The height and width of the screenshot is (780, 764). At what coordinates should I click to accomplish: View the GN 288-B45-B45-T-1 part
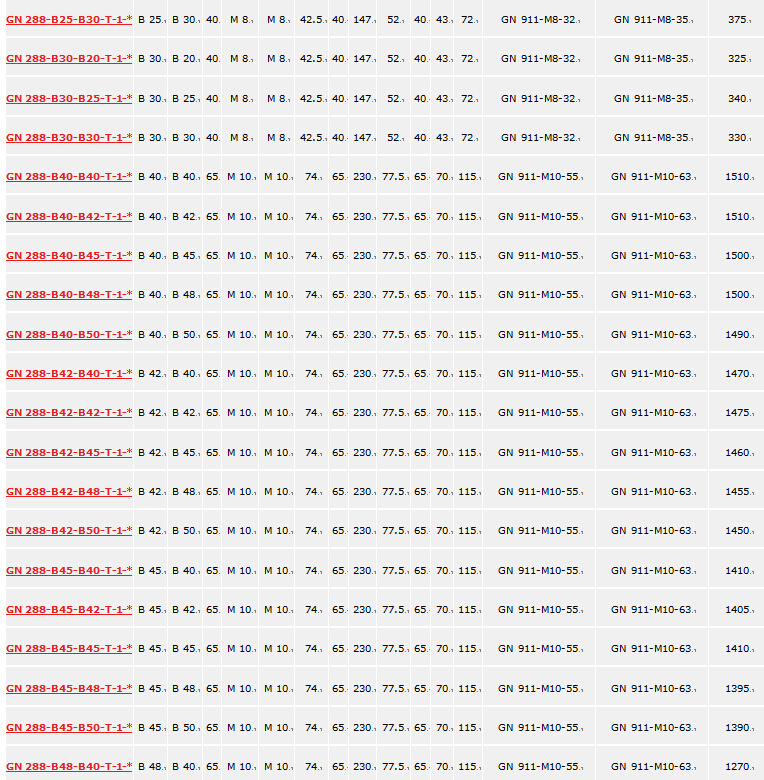tap(68, 649)
